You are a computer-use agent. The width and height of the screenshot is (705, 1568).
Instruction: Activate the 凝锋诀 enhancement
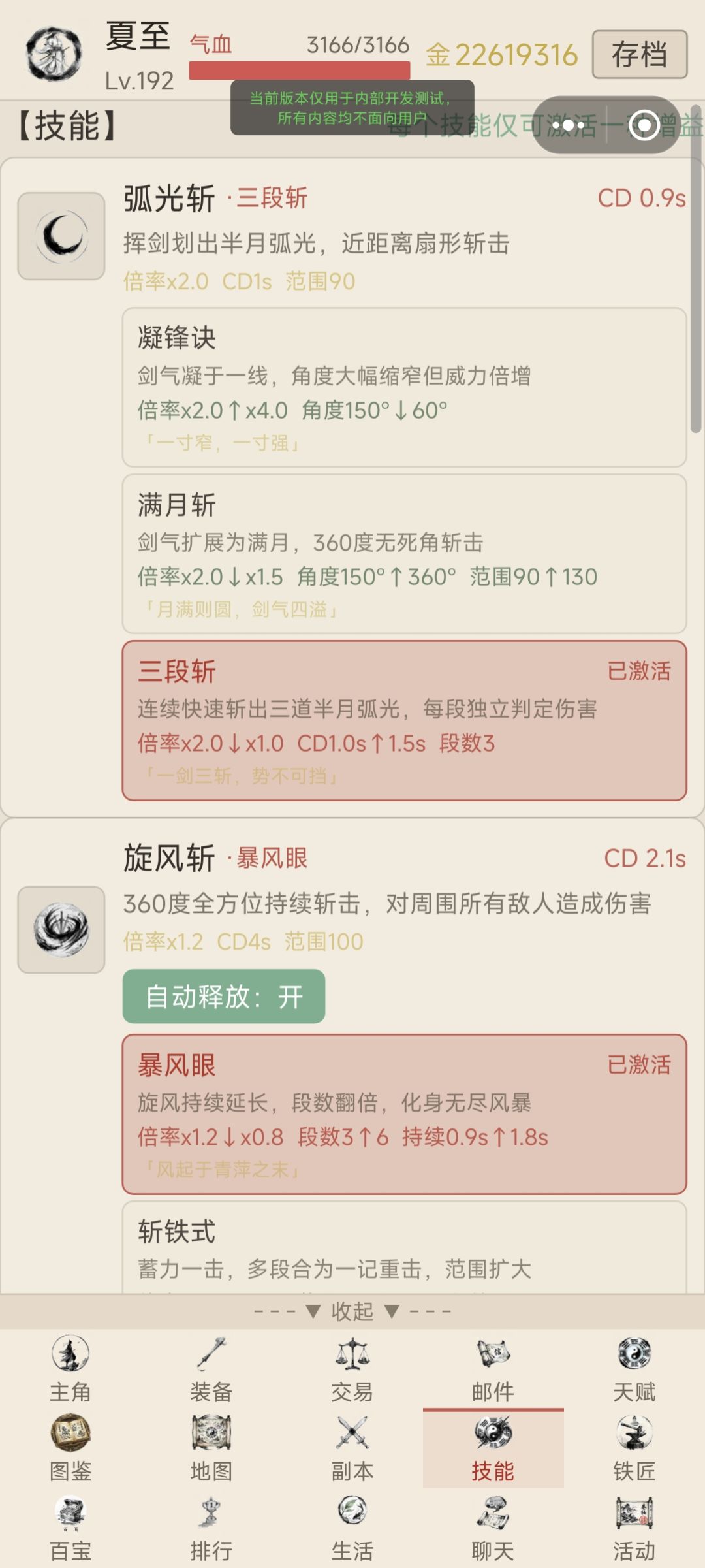point(405,385)
